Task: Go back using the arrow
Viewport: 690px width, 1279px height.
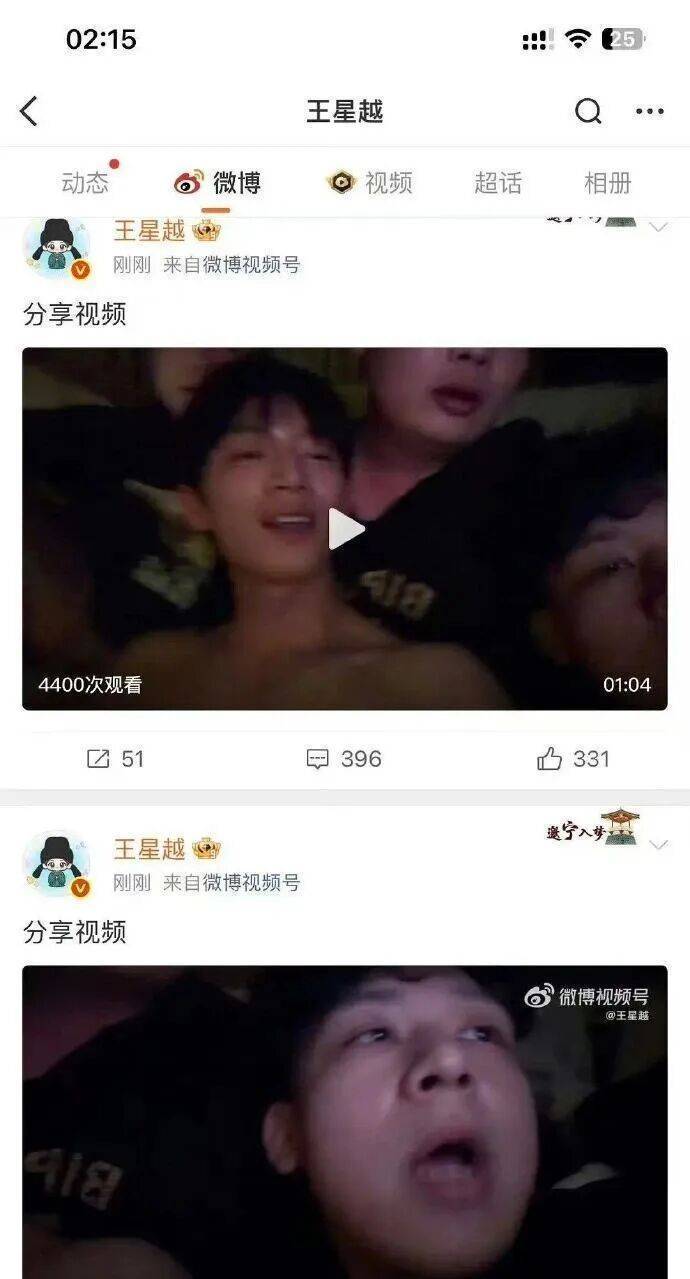Action: pyautogui.click(x=29, y=111)
